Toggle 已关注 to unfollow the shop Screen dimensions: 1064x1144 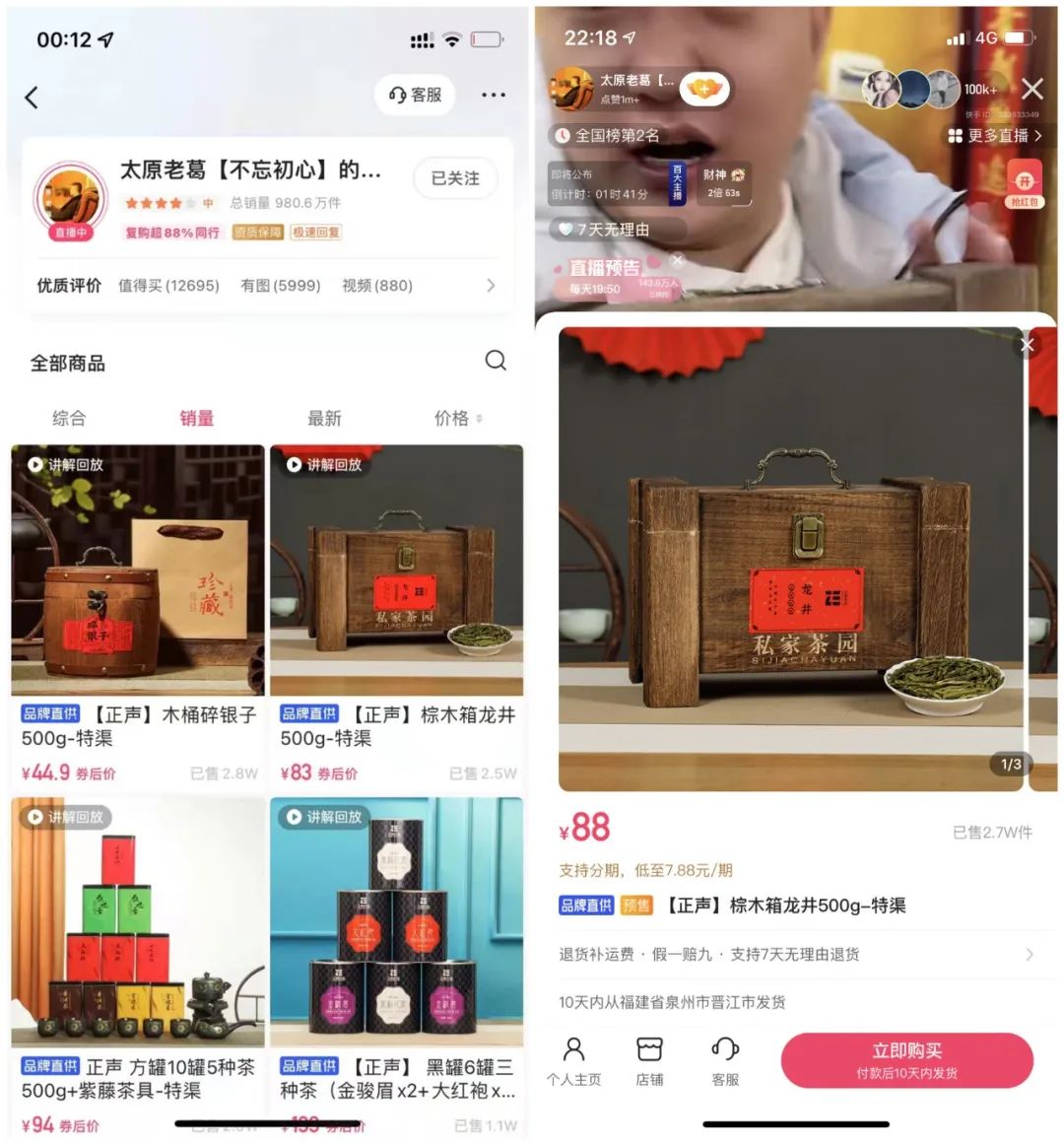click(454, 178)
